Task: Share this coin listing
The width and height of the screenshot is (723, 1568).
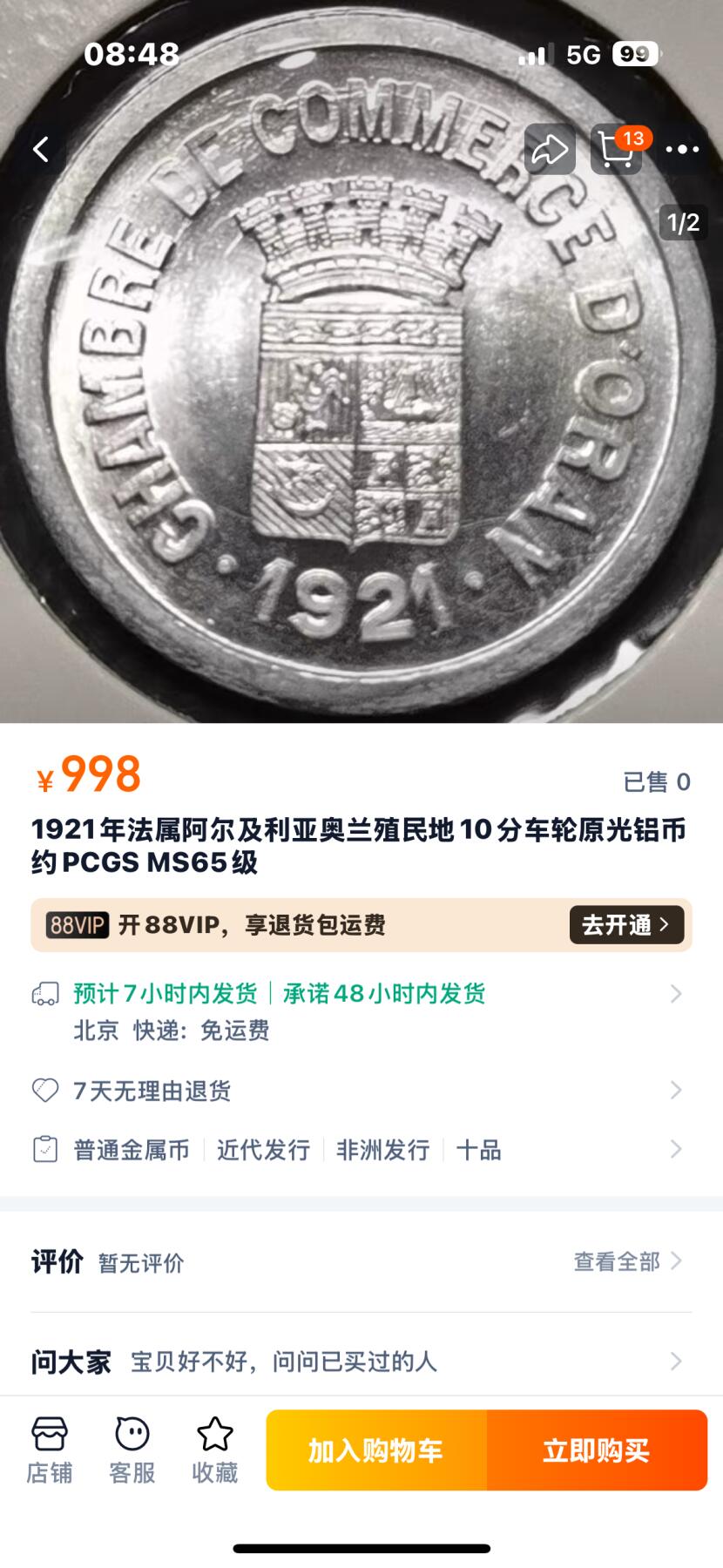Action: pyautogui.click(x=550, y=149)
